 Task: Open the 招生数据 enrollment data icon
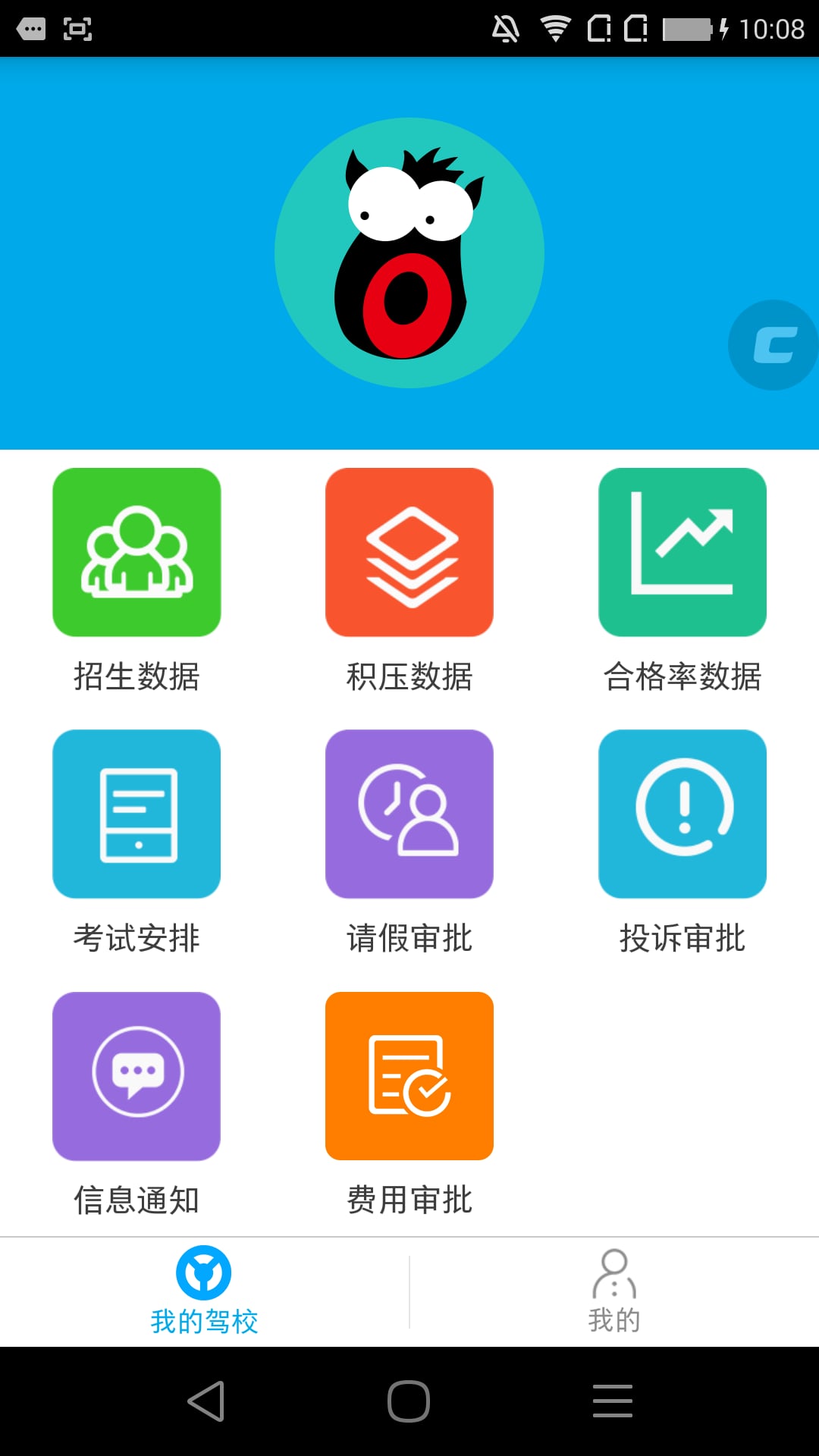click(136, 552)
